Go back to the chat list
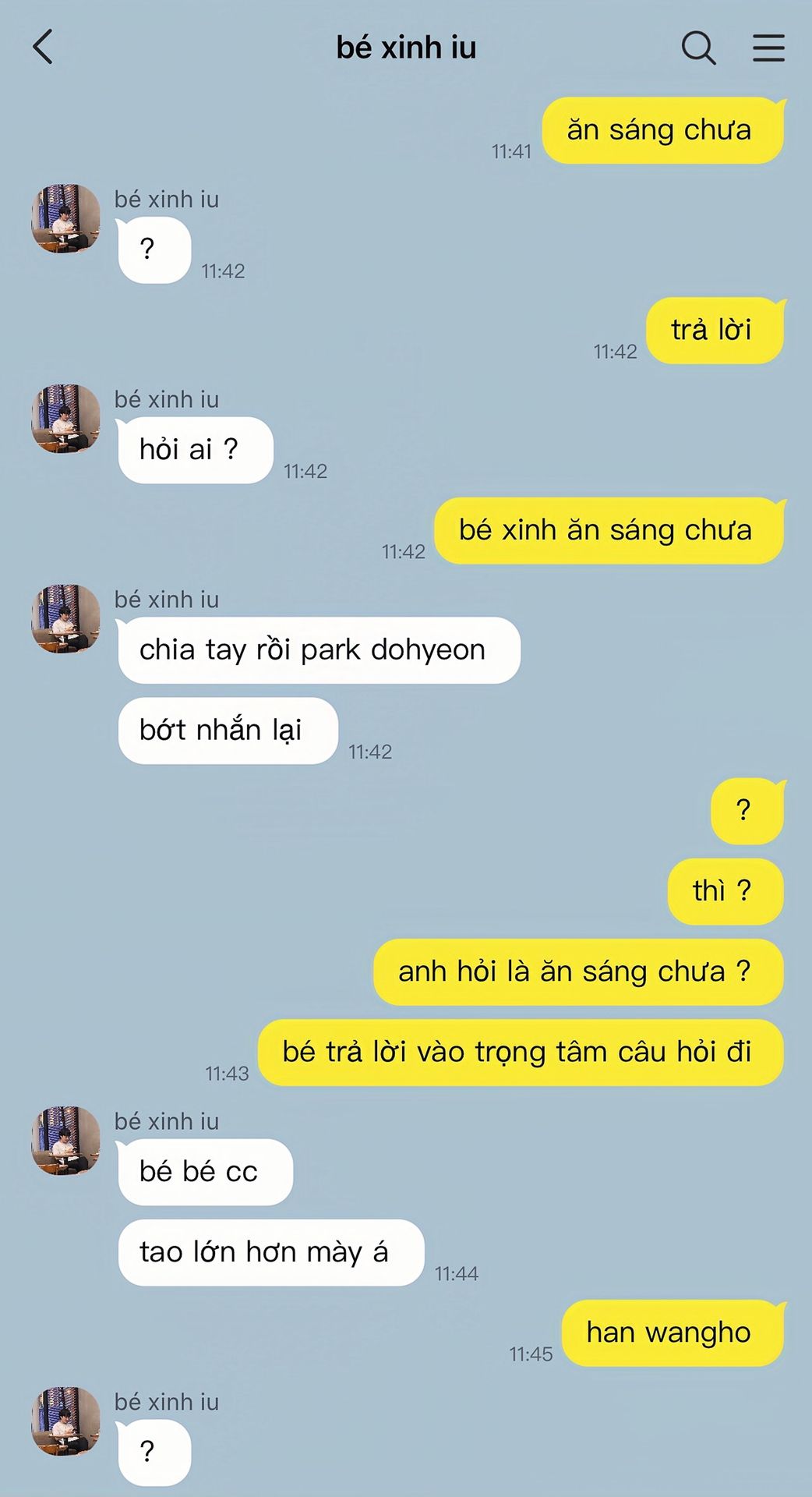Image resolution: width=812 pixels, height=1497 pixels. (x=43, y=47)
